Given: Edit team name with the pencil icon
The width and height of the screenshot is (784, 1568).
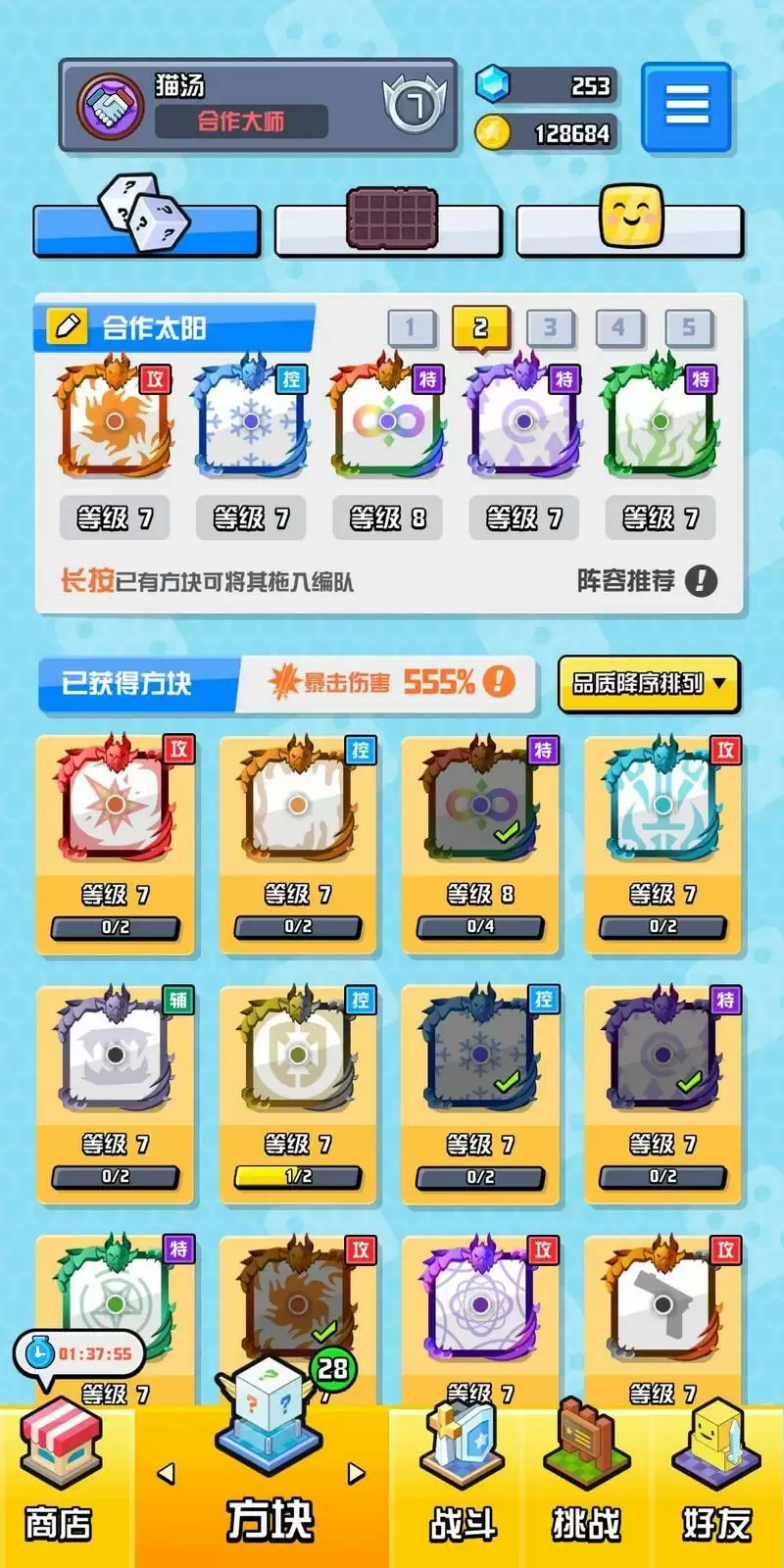Looking at the screenshot, I should click(x=67, y=323).
